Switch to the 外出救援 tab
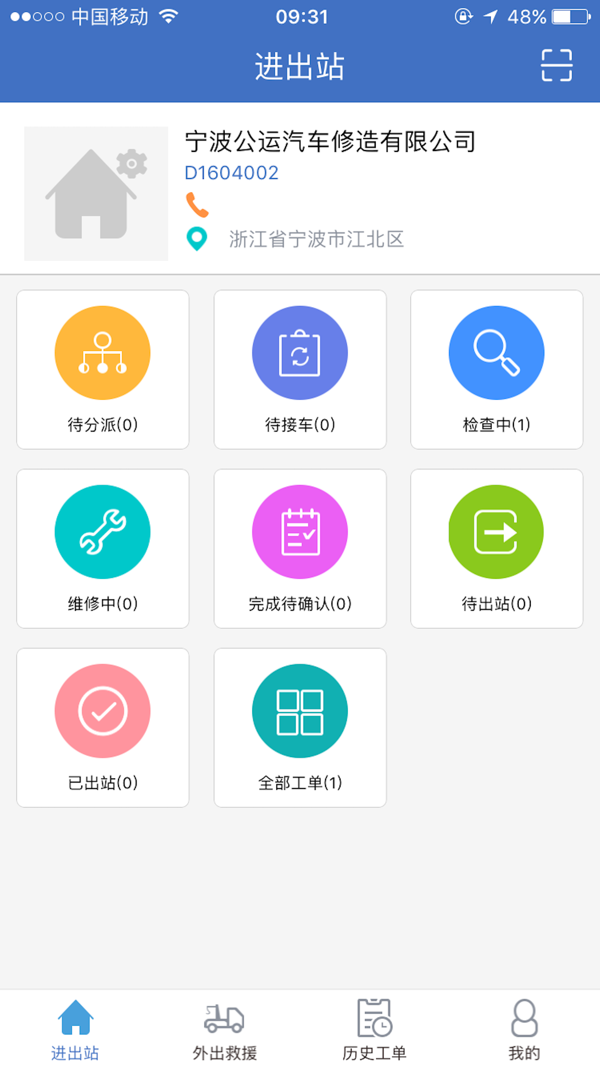This screenshot has width=600, height=1067. [225, 1030]
